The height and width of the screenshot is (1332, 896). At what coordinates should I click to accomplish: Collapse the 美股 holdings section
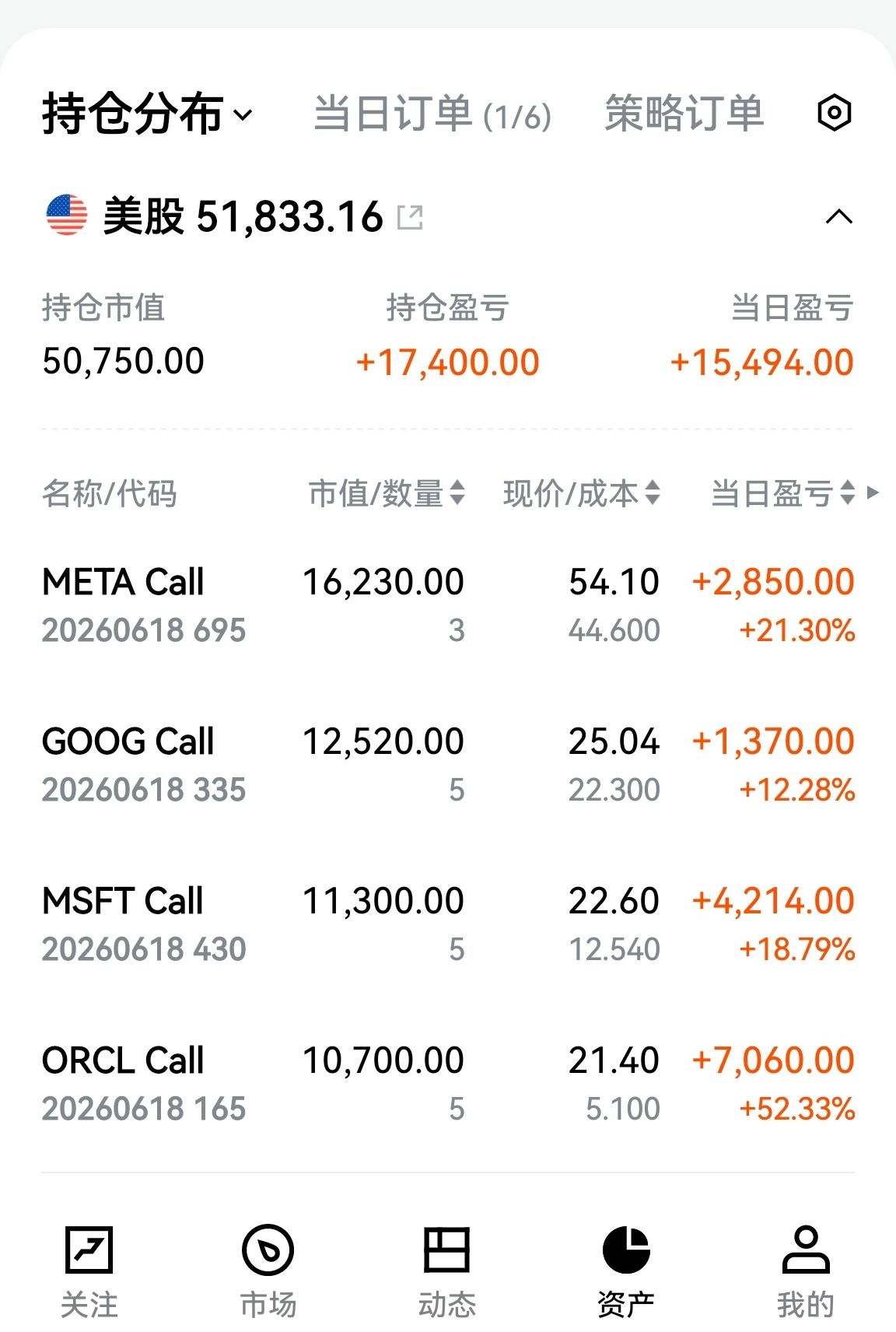pos(838,217)
